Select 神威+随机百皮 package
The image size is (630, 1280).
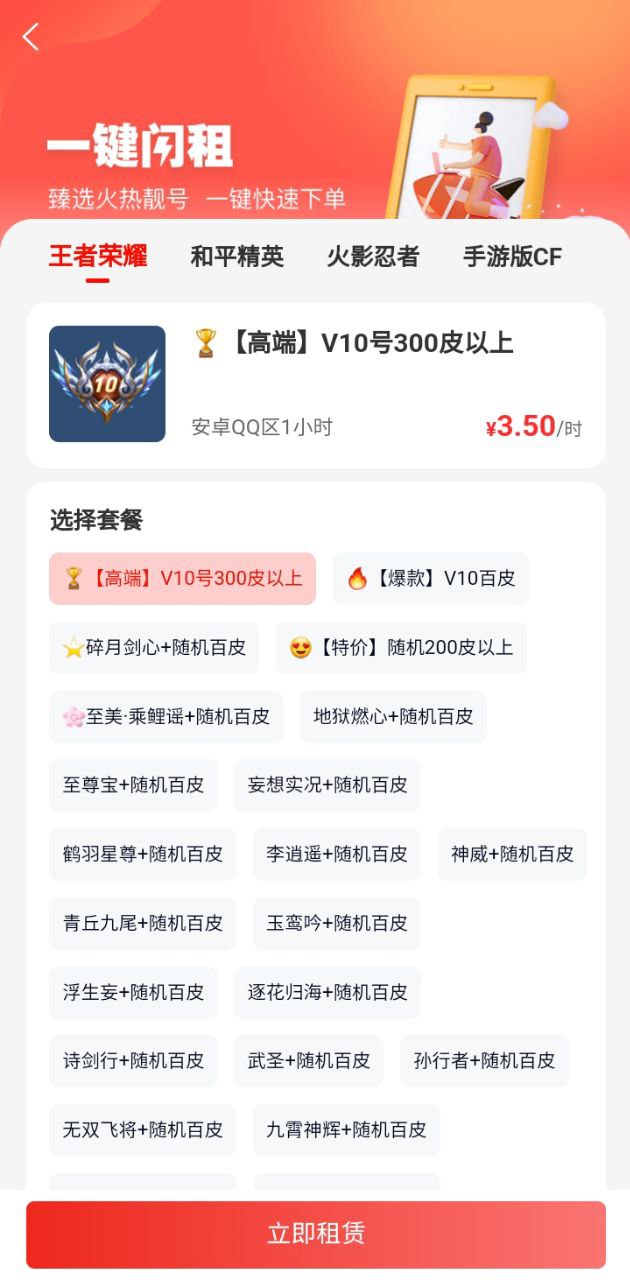tap(512, 854)
